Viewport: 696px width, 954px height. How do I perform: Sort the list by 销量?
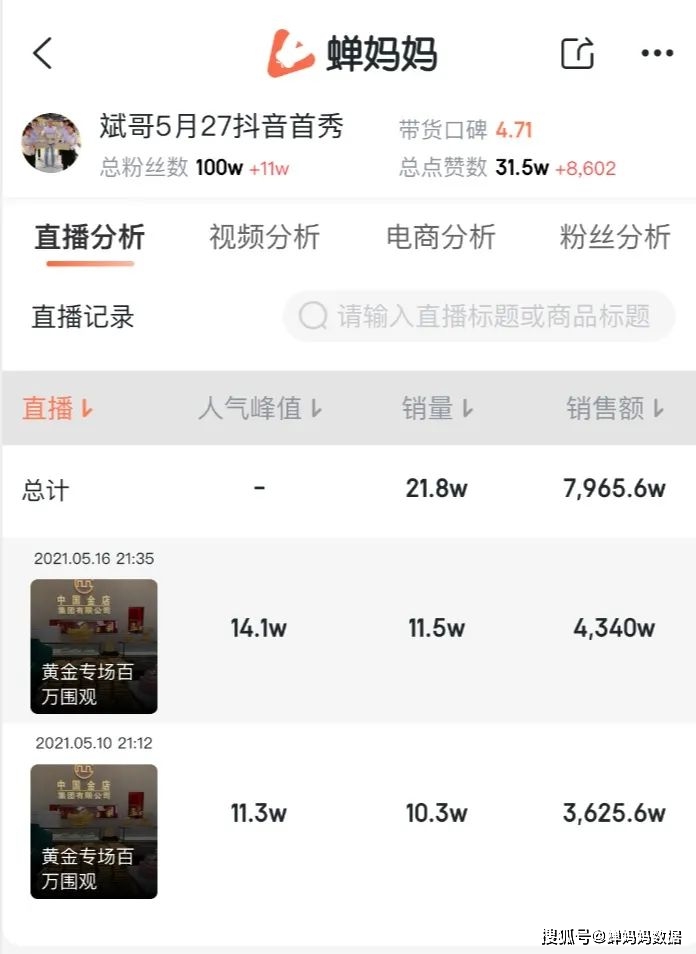point(438,409)
